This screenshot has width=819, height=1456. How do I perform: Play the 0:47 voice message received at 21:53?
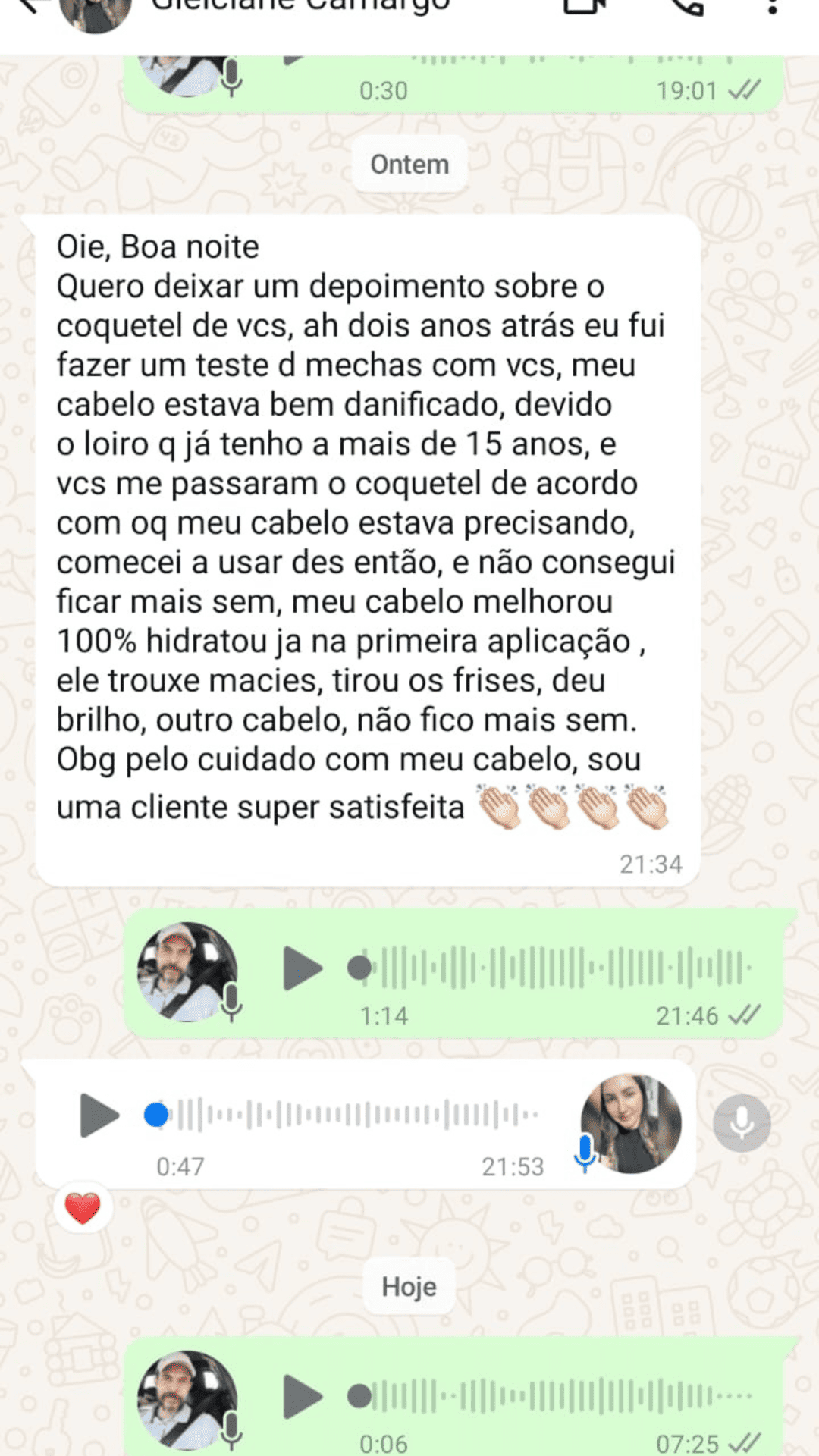click(99, 1116)
